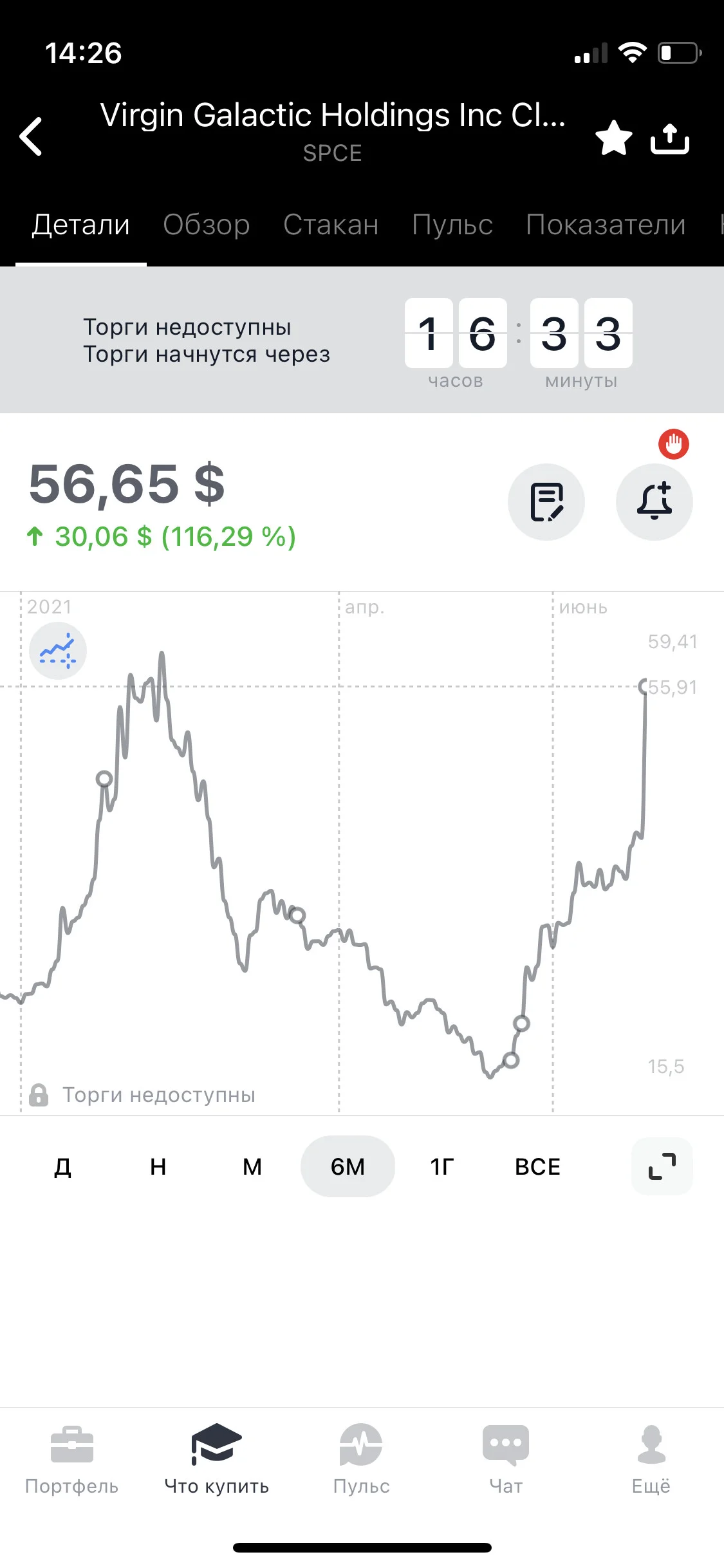724x1568 pixels.
Task: Open the Портфель bottom tab
Action: (71, 1460)
